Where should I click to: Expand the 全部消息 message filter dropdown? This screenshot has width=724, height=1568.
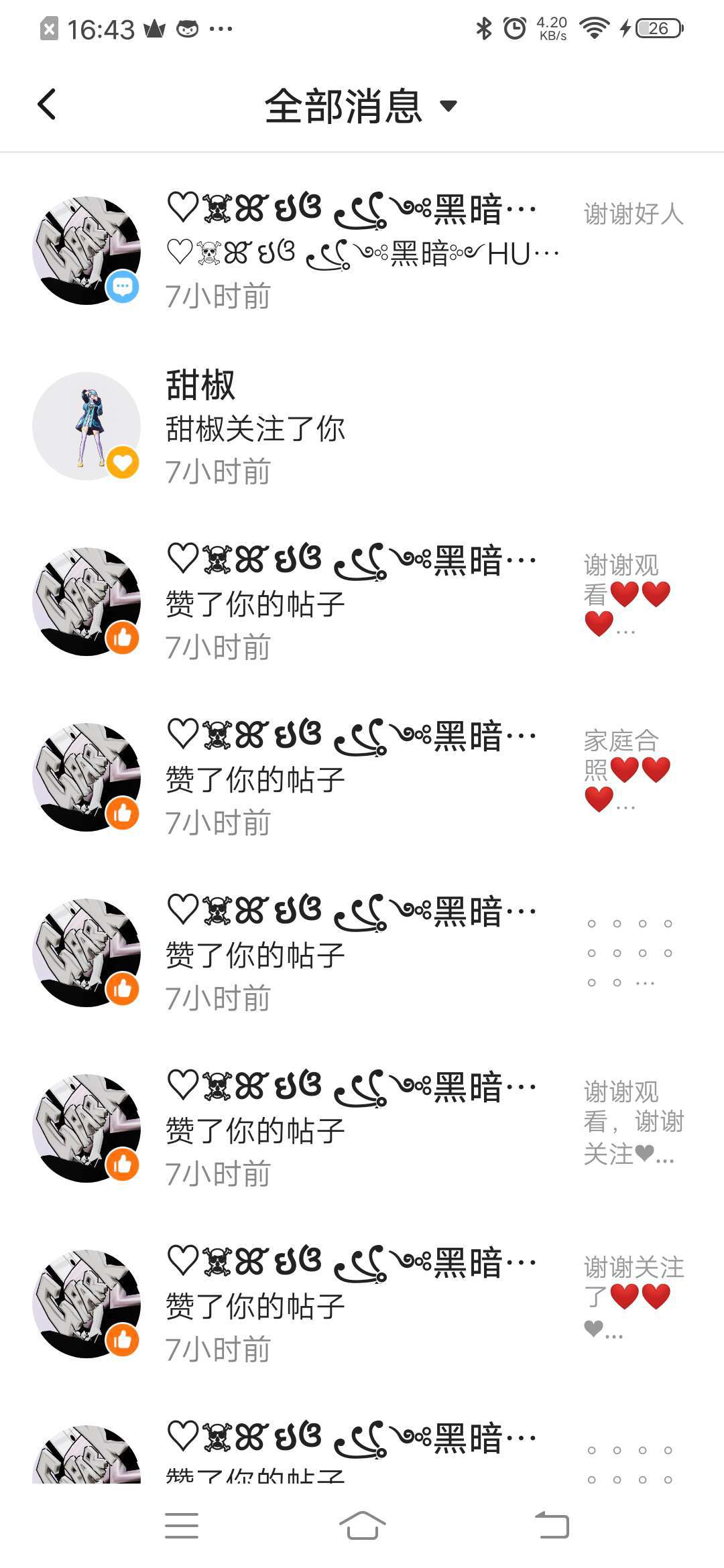pos(362,106)
